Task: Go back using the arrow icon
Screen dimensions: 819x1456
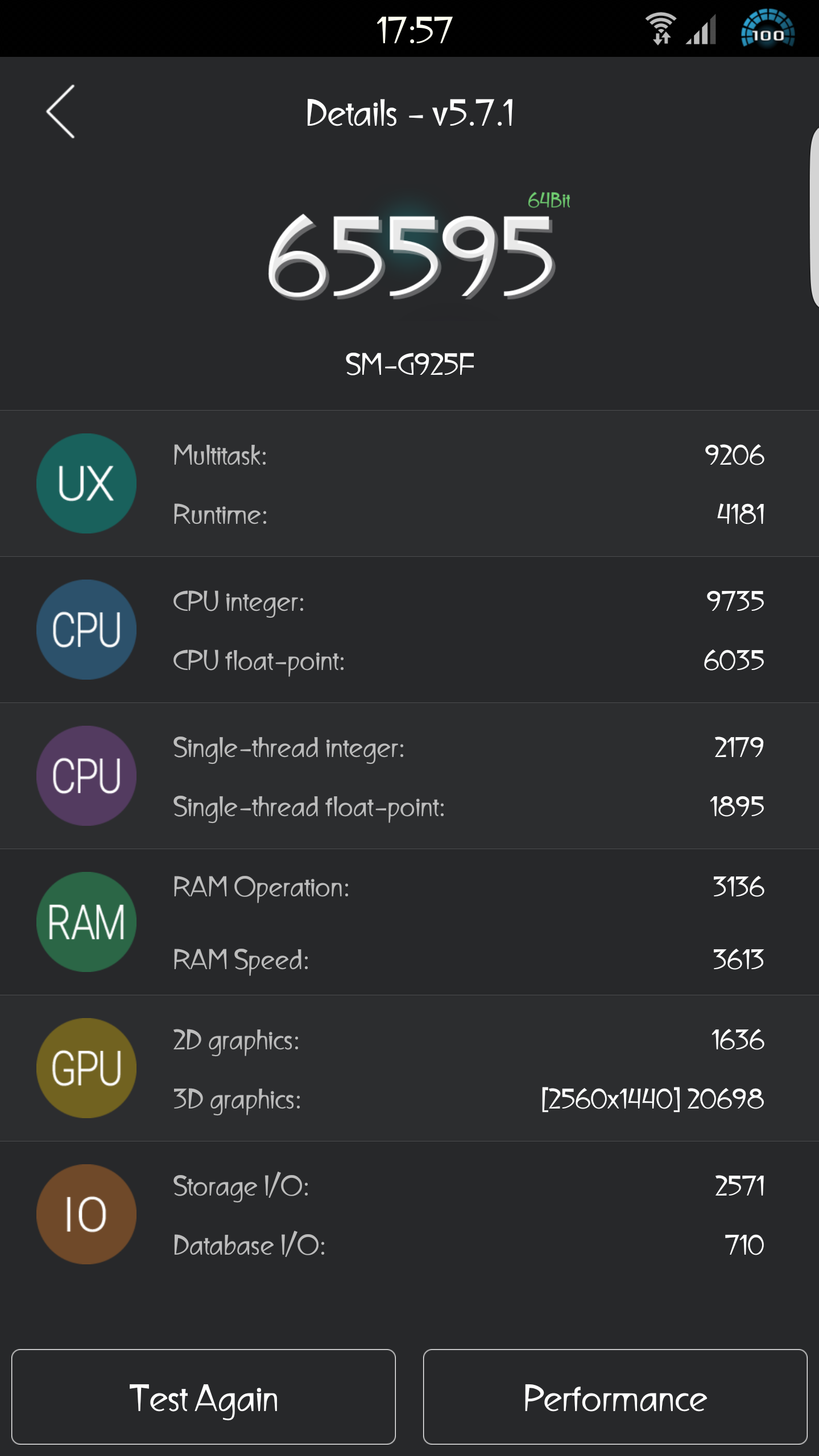Action: (x=60, y=112)
